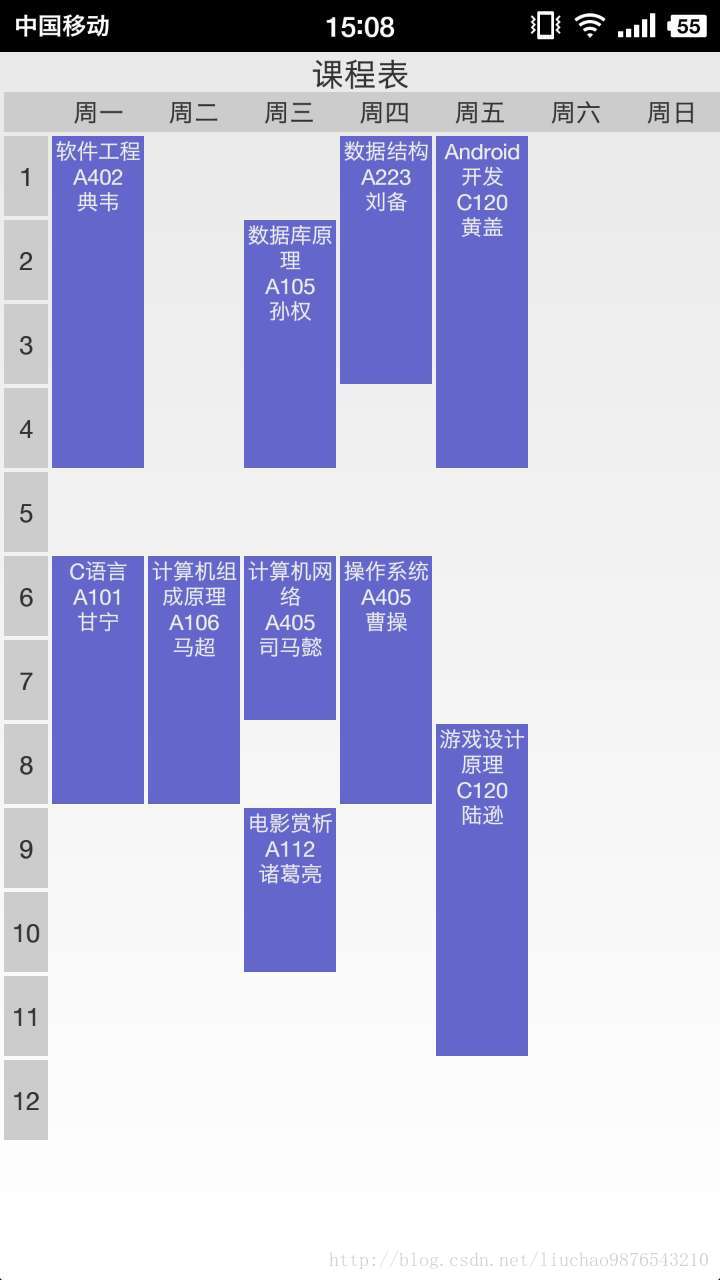Image resolution: width=720 pixels, height=1280 pixels.
Task: Select the Android开发 course block
Action: coord(482,302)
